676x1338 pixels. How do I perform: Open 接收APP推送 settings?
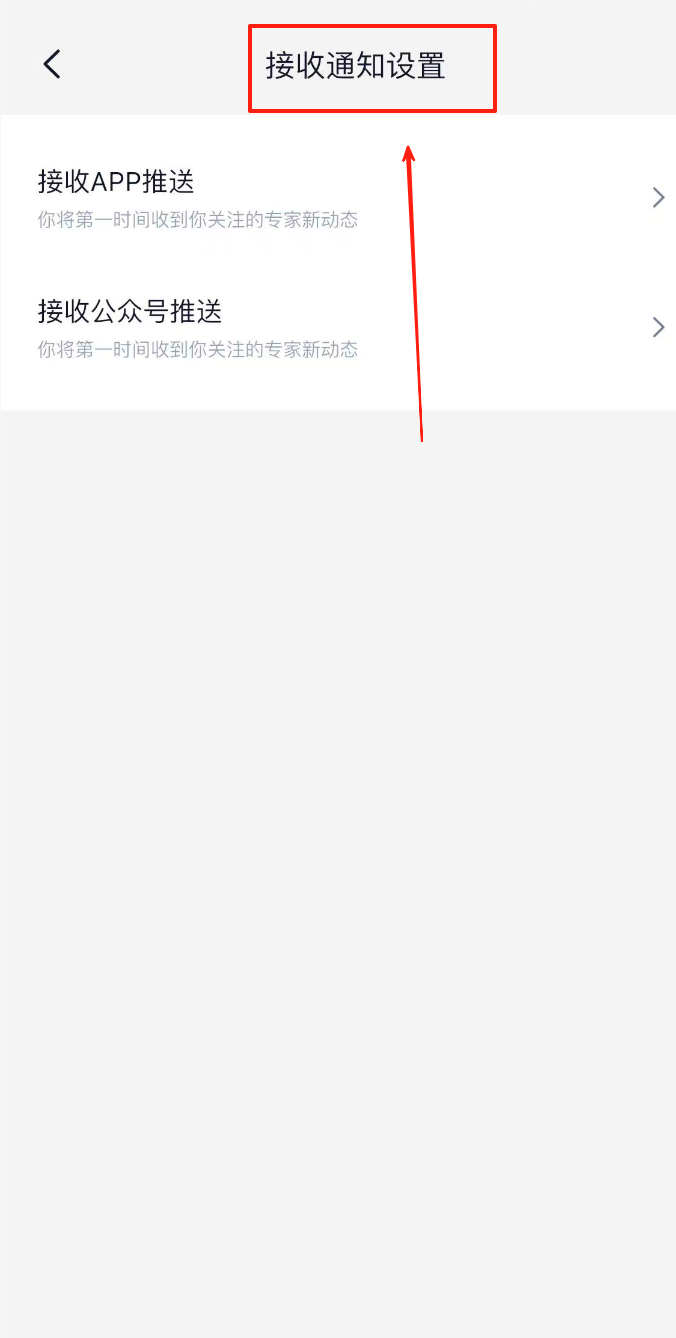tap(338, 198)
